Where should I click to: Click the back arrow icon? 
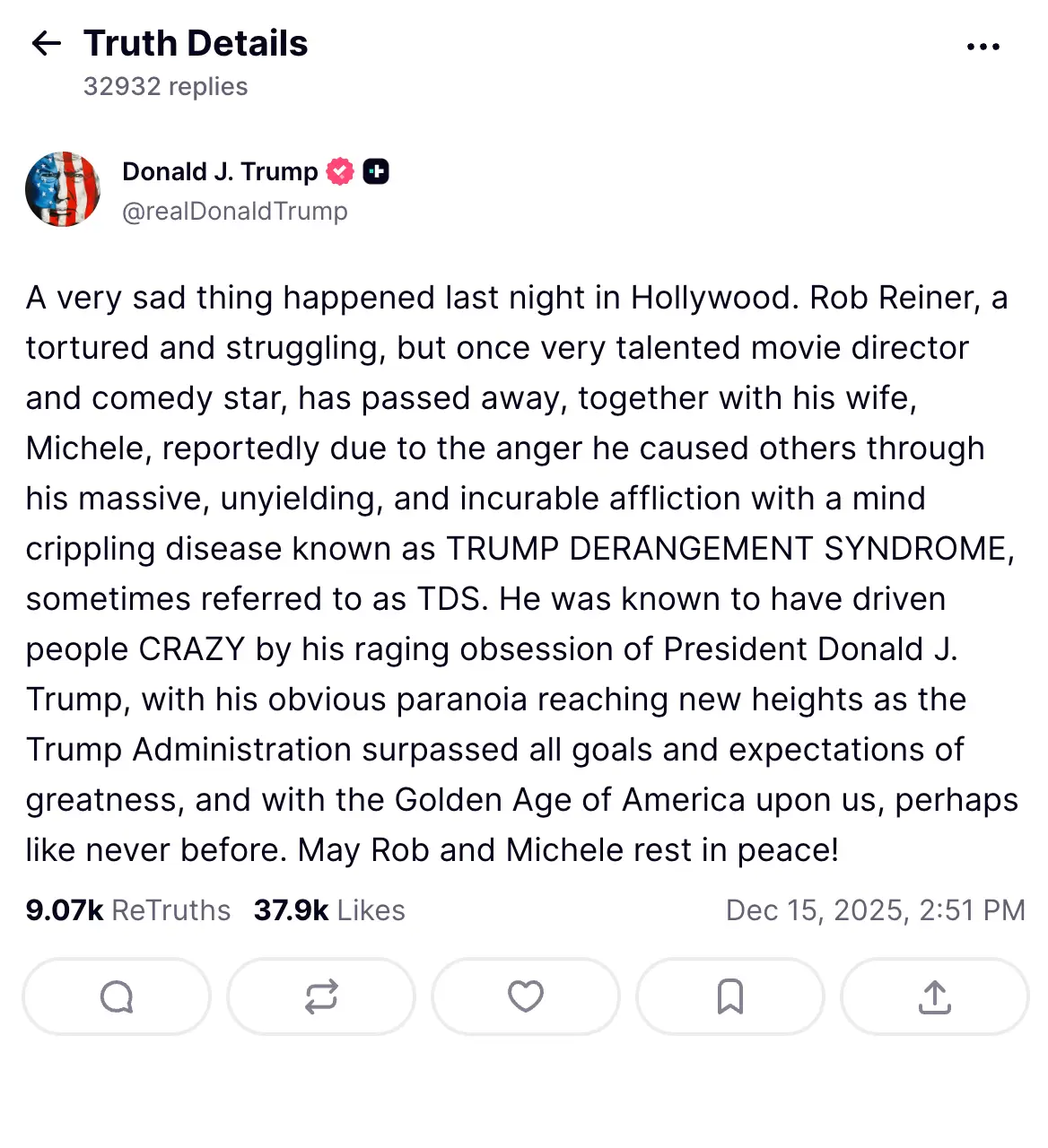click(x=45, y=43)
